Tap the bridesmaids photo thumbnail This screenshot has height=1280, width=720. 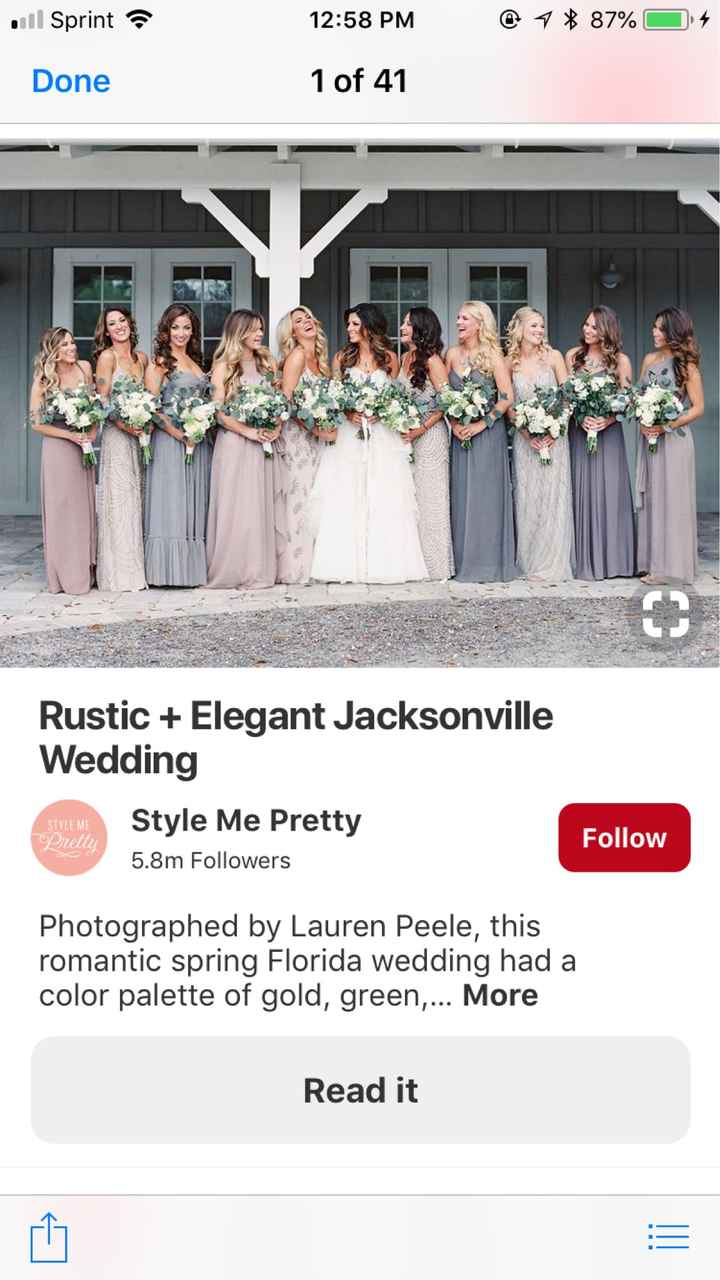click(x=360, y=400)
